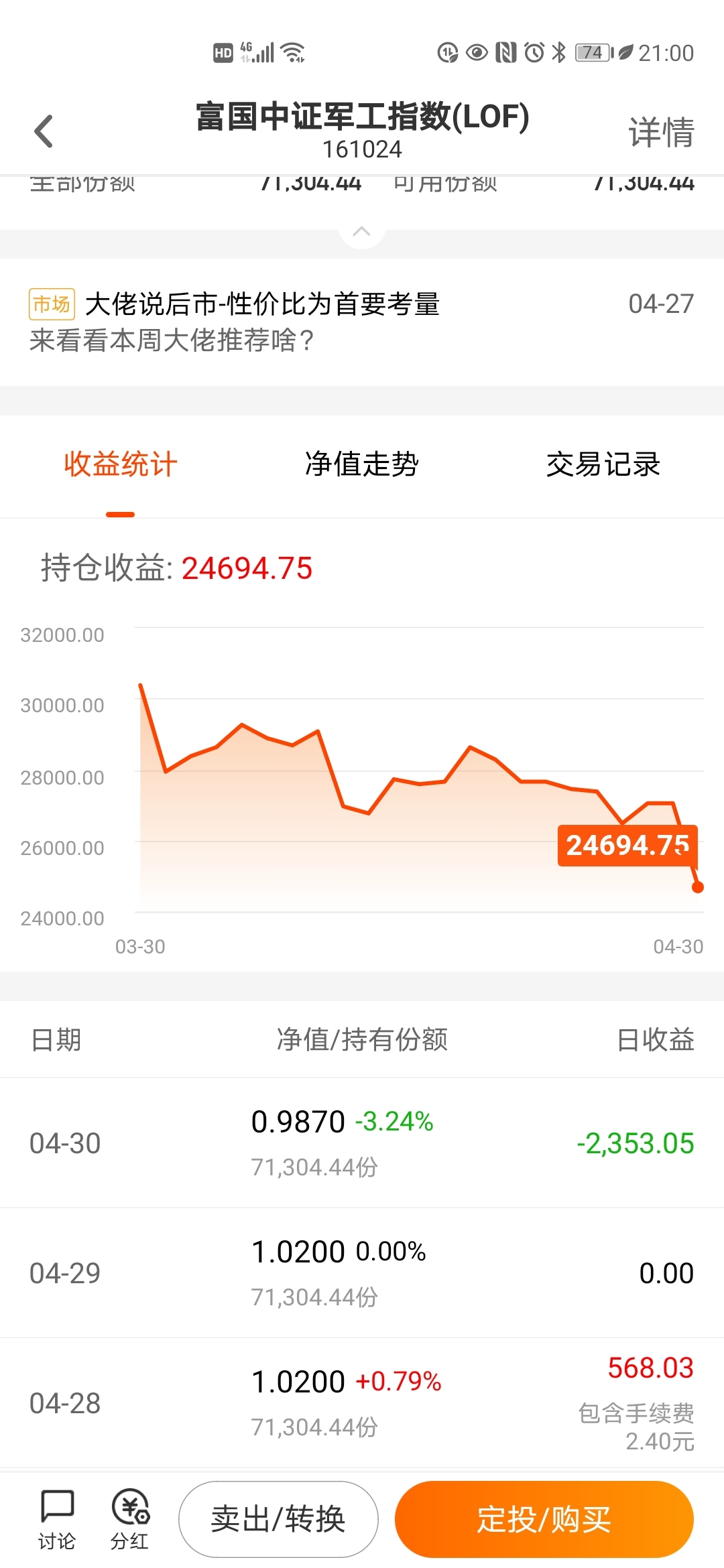Image resolution: width=724 pixels, height=1568 pixels.
Task: Select the 24694.75 chart data marker
Action: tap(627, 846)
